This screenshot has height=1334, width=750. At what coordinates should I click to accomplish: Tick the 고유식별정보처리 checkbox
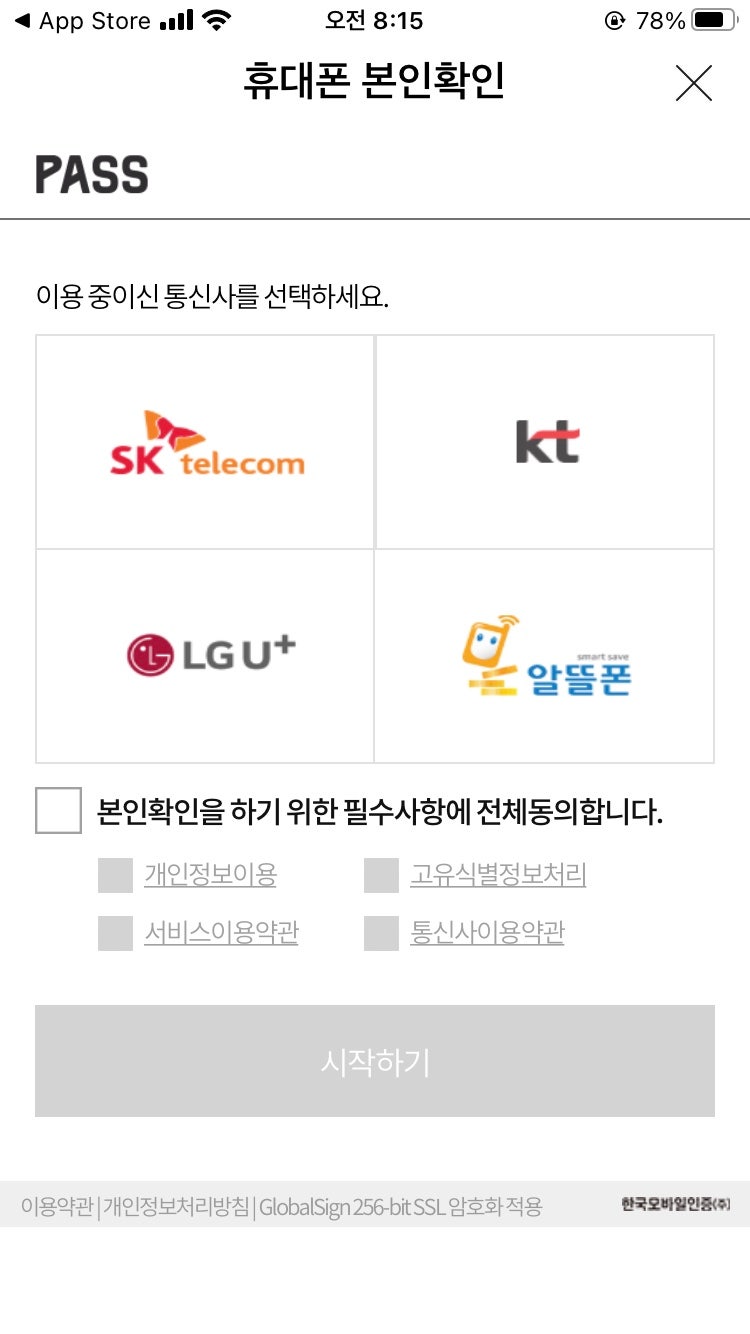tap(381, 875)
